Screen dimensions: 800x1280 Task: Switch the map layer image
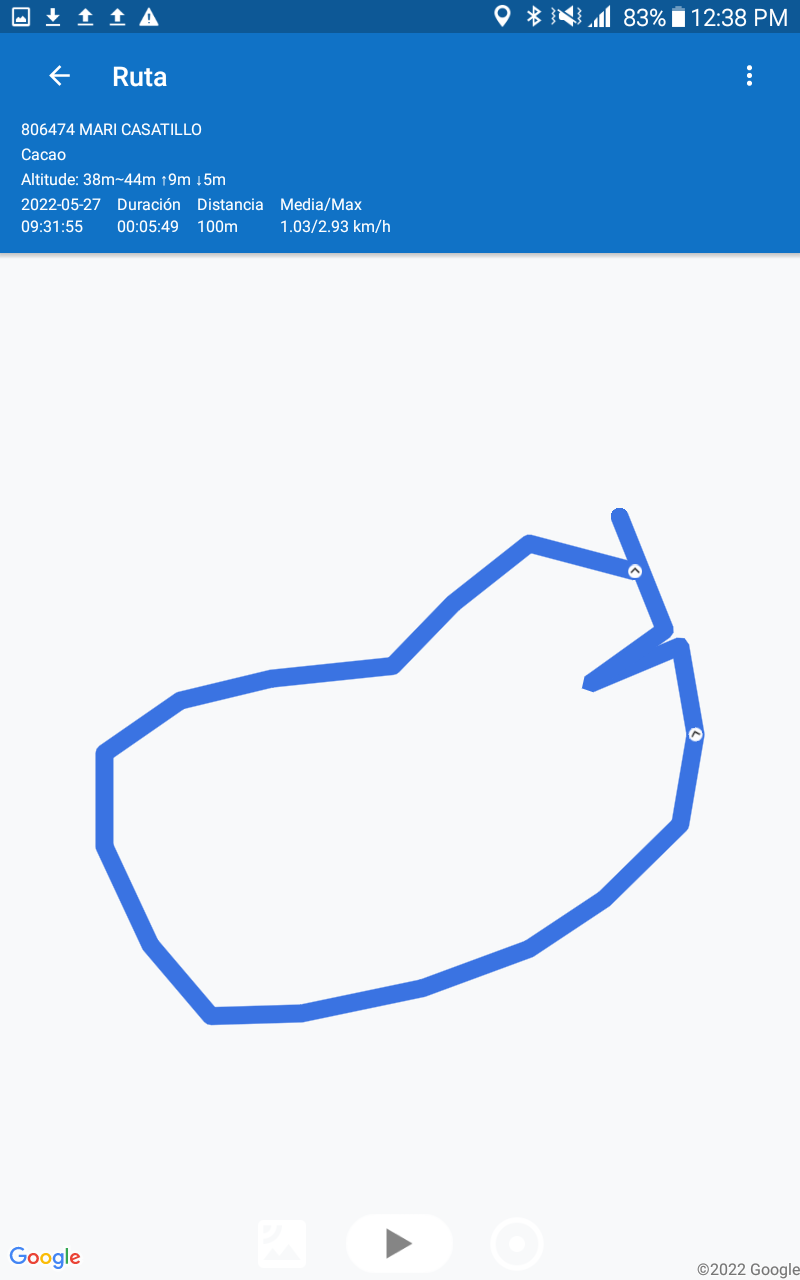point(282,1244)
